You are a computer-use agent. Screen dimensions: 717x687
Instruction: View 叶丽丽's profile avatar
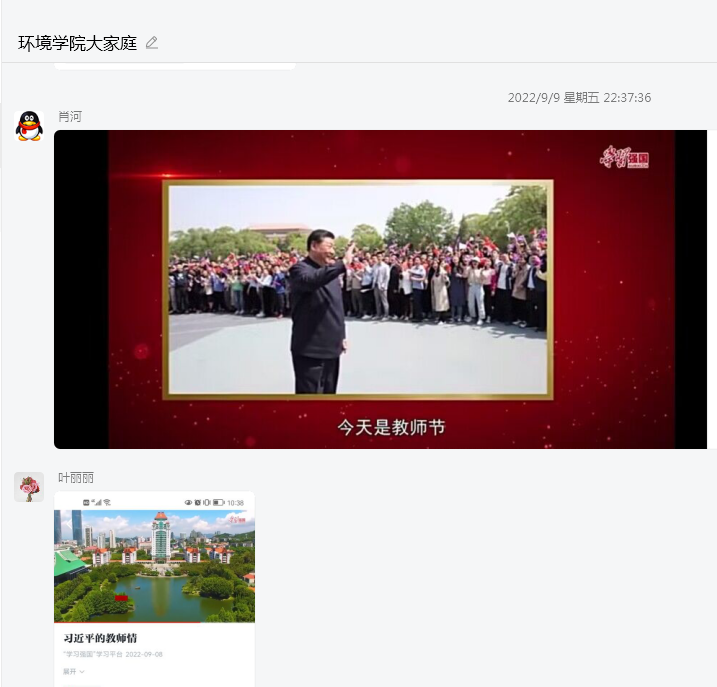pyautogui.click(x=29, y=487)
